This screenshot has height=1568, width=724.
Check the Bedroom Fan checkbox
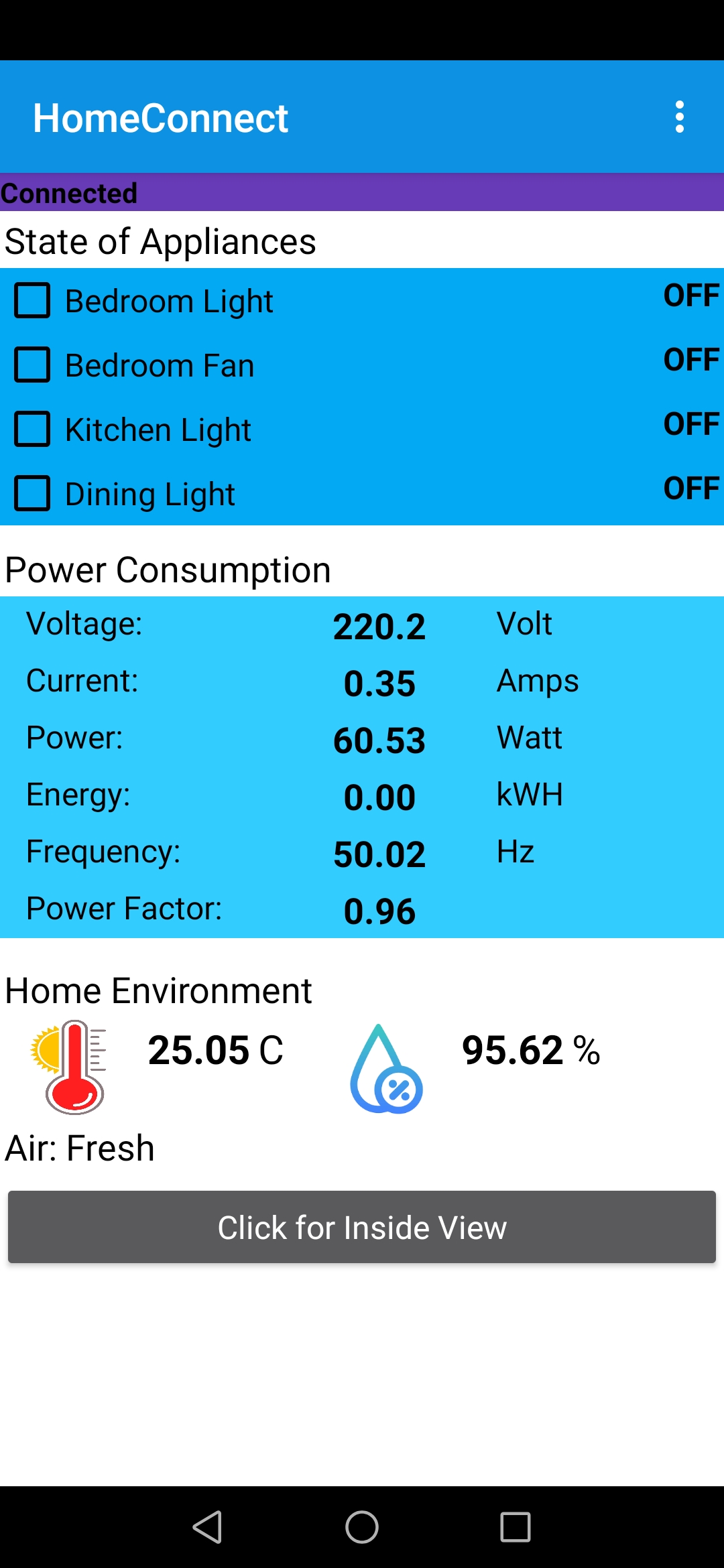click(x=32, y=365)
